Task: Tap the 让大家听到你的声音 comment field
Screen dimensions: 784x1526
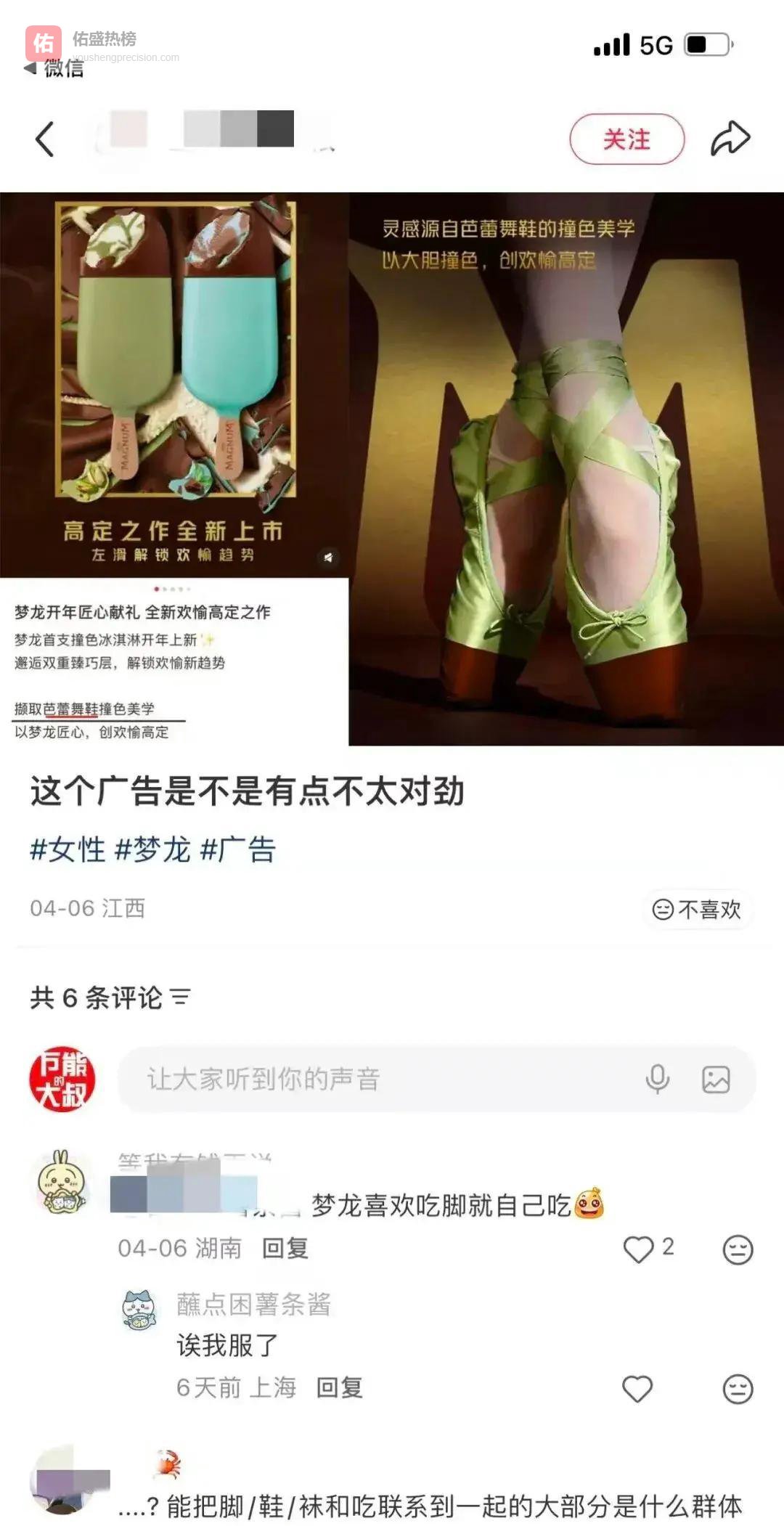Action: [x=377, y=1079]
